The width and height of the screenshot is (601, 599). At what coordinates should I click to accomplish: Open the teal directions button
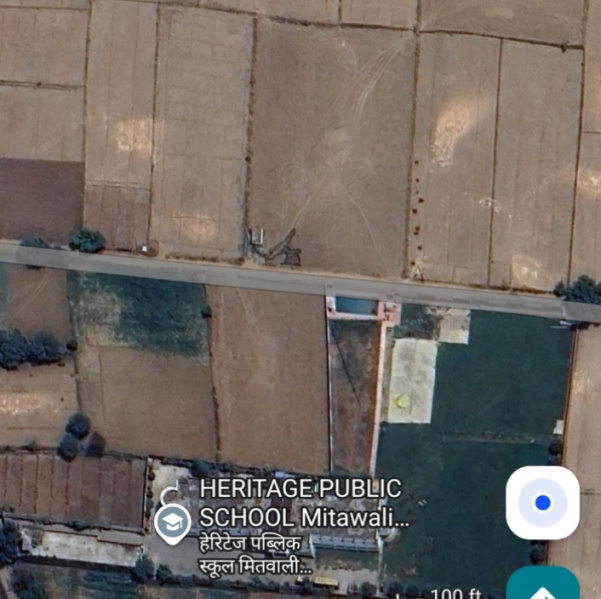543,585
